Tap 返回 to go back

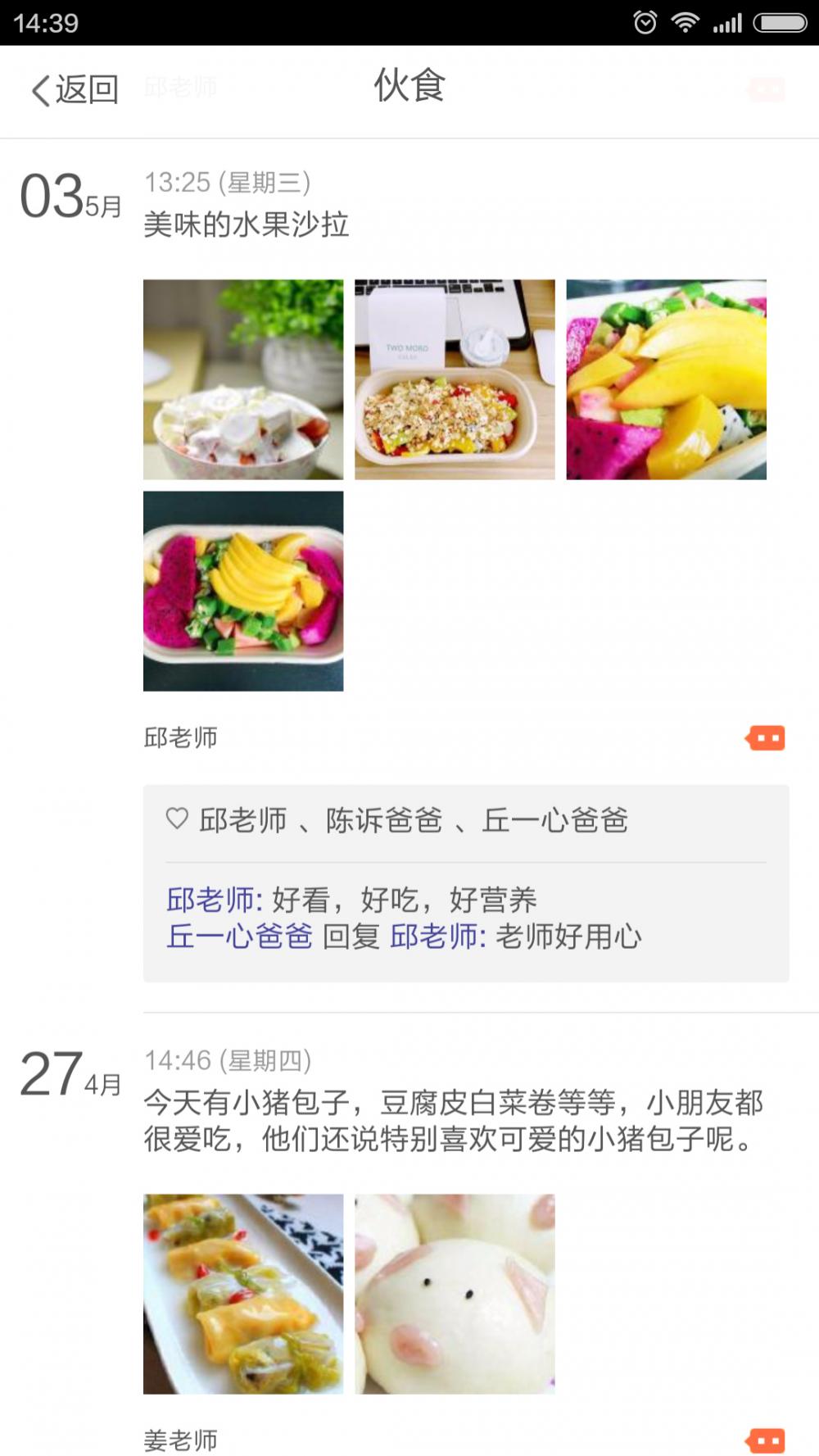pyautogui.click(x=75, y=89)
